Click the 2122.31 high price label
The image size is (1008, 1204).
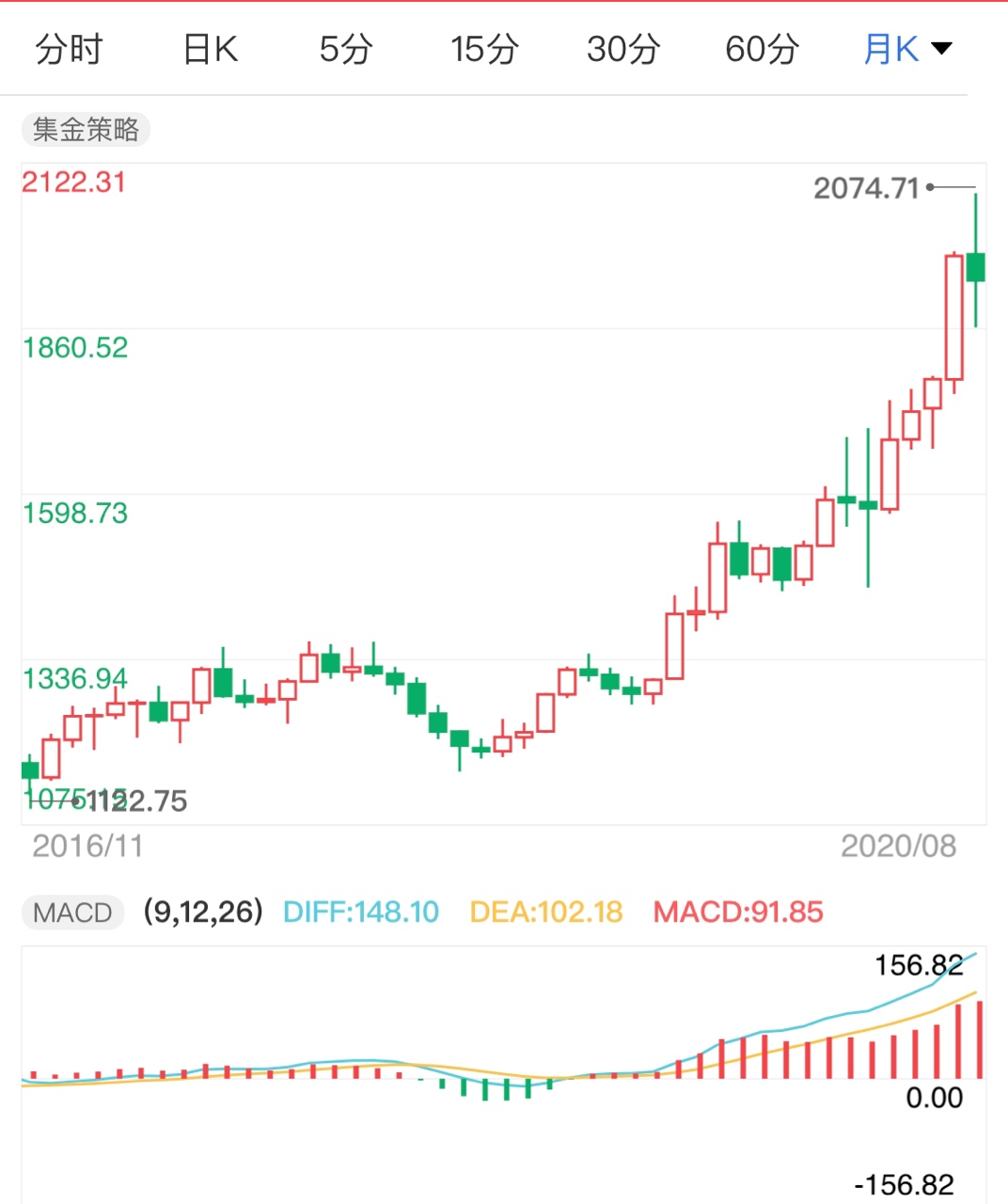click(74, 182)
